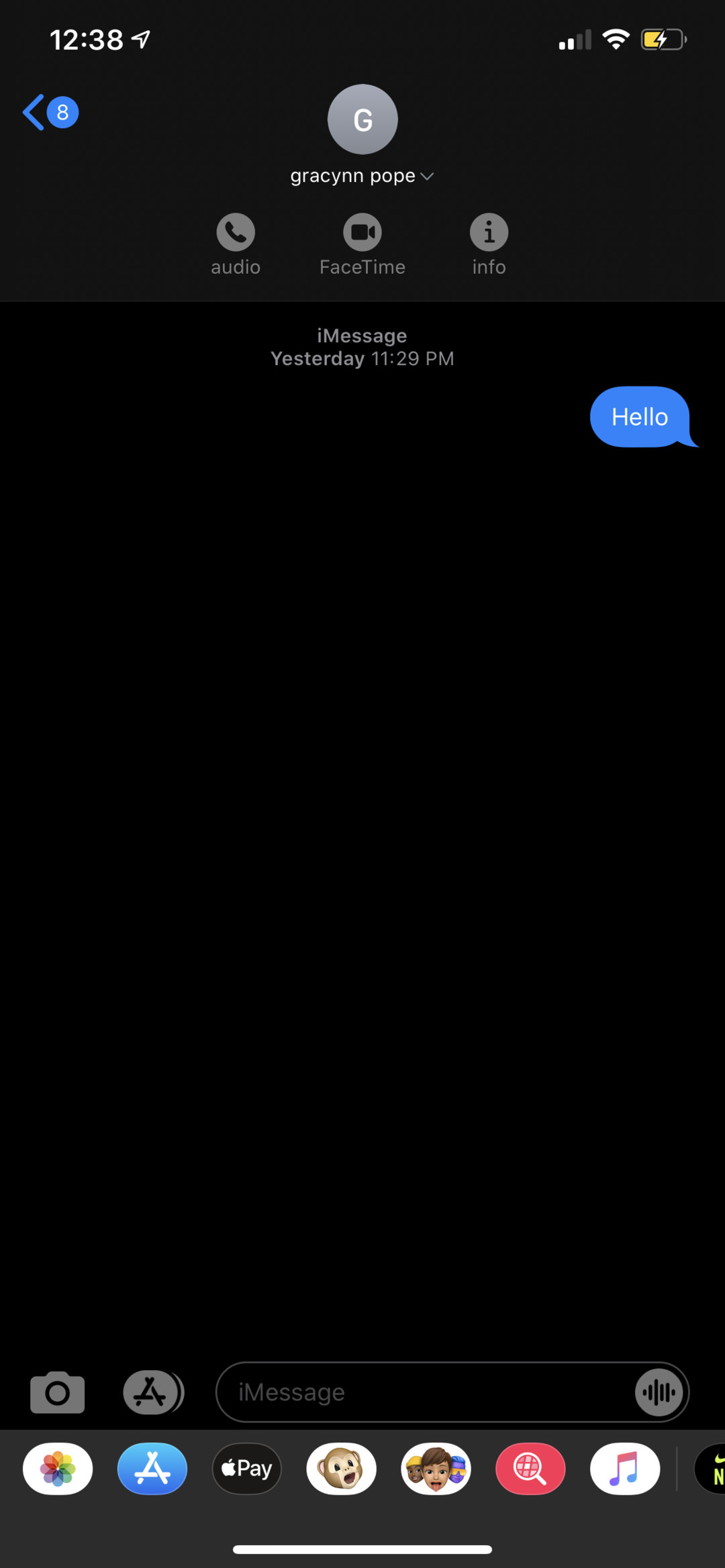Open the camera to take a photo
Screen dimensions: 725x1568
click(58, 1392)
